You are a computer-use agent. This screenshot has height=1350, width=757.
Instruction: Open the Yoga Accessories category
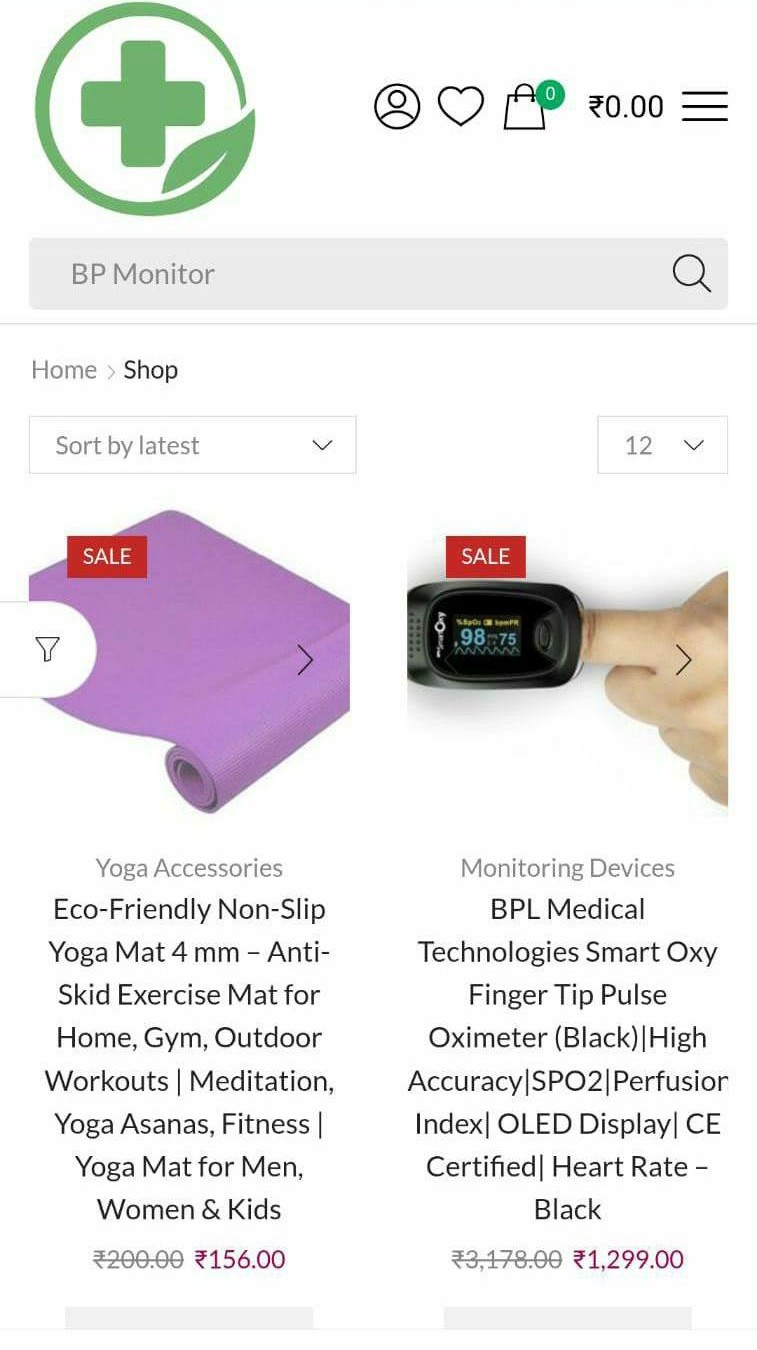189,868
